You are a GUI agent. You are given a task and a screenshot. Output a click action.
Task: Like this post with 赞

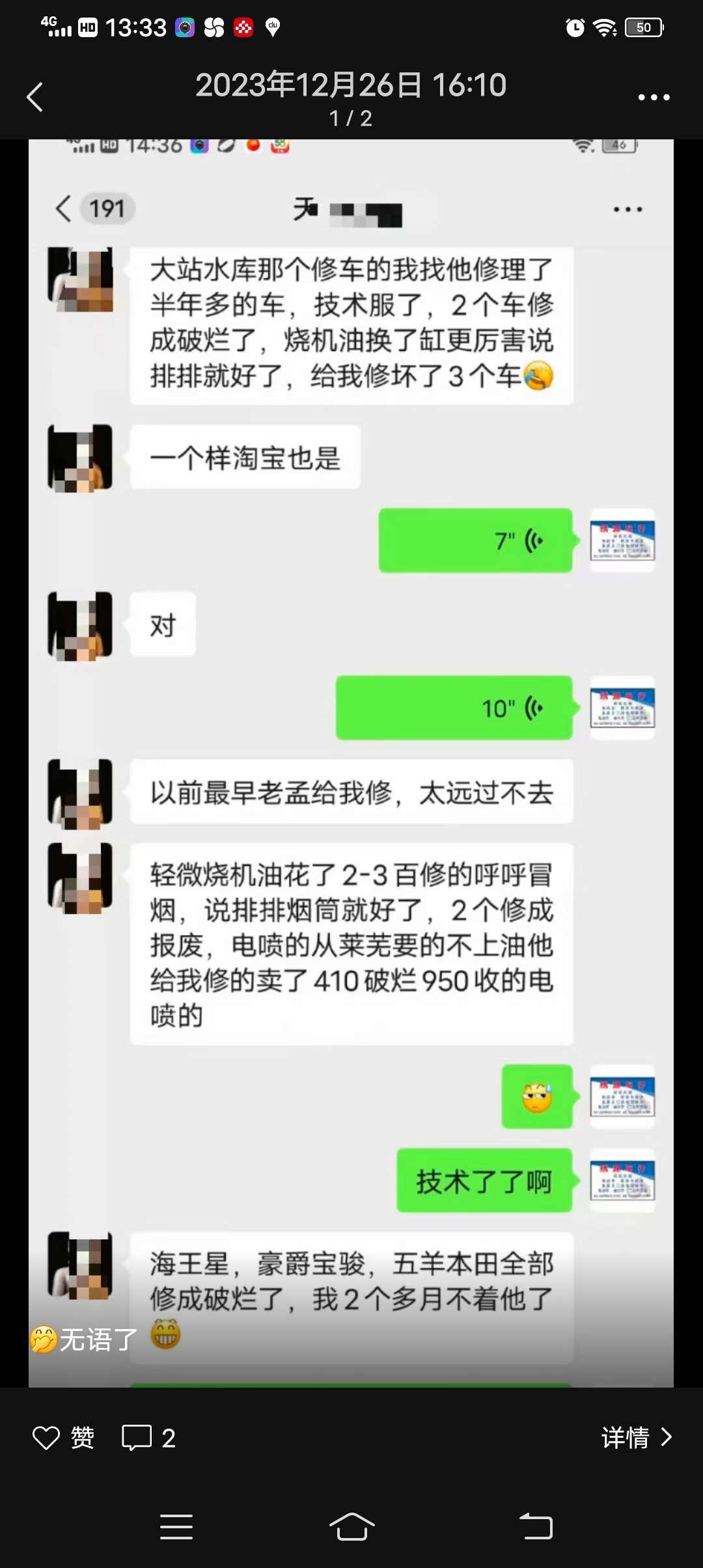coord(64,1437)
